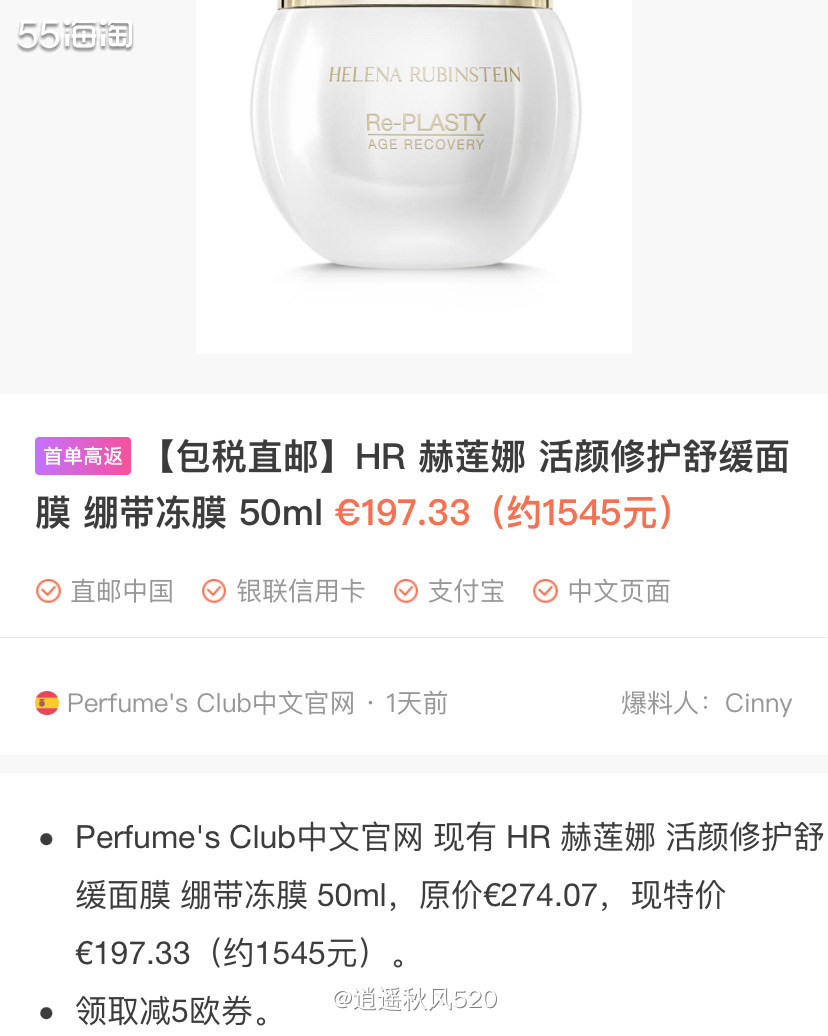Click the 银联信用卡 checkmark icon
828x1036 pixels.
[214, 591]
